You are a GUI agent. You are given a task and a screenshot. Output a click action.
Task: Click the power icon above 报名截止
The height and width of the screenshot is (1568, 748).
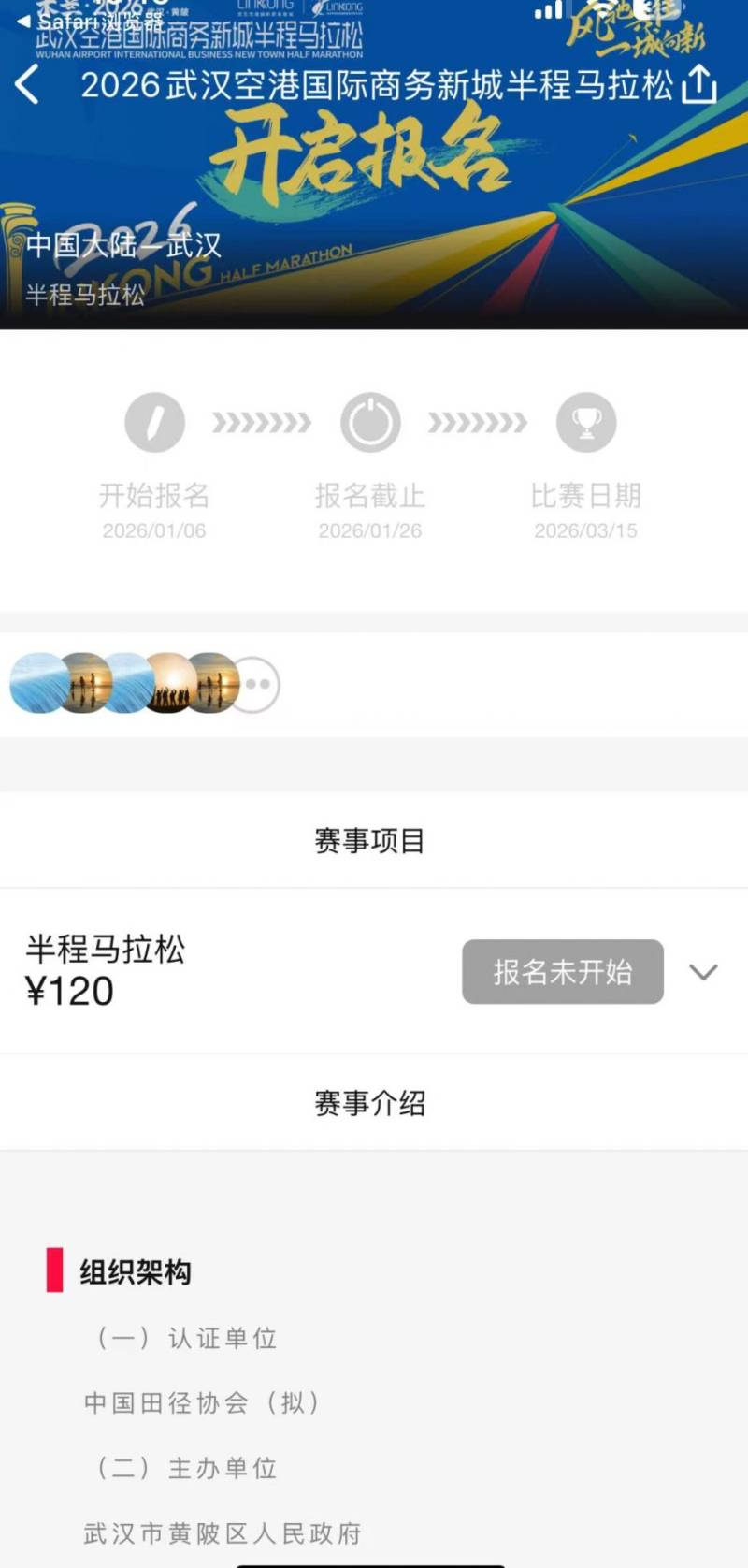pyautogui.click(x=370, y=422)
